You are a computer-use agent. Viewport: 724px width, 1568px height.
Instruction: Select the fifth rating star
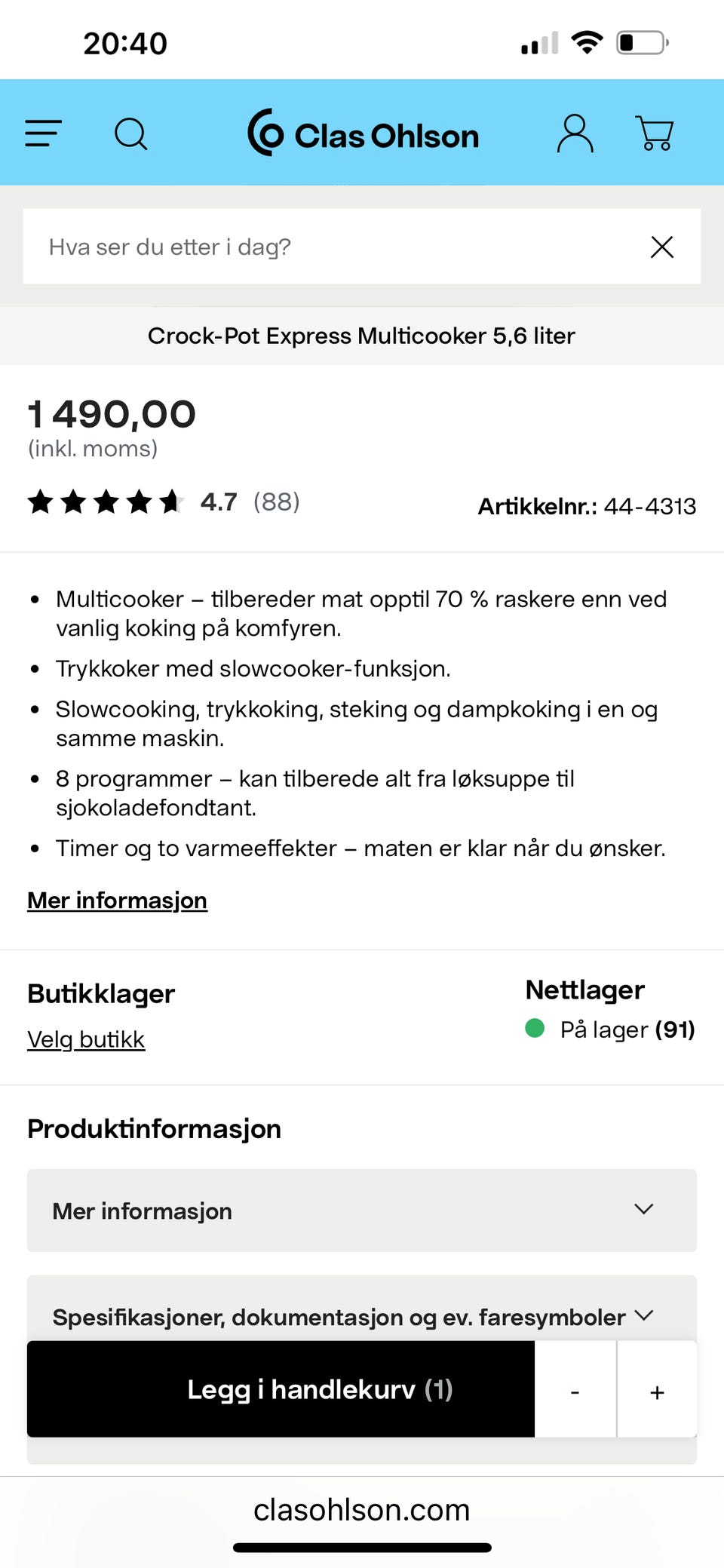point(172,501)
